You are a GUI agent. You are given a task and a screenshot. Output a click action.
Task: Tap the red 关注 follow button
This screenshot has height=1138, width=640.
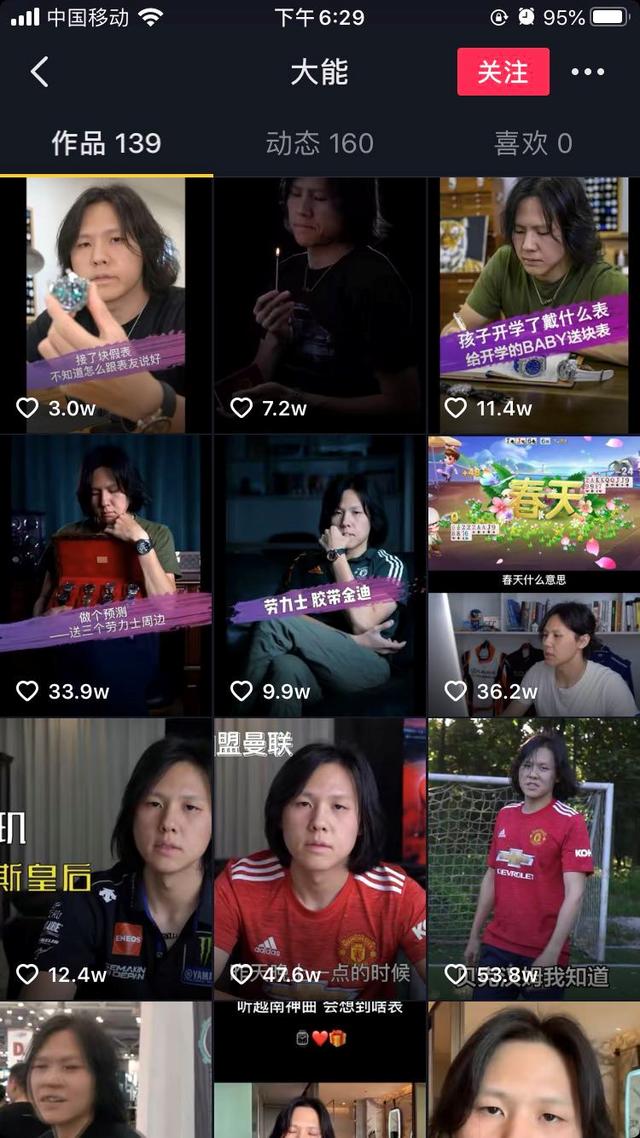tap(503, 72)
